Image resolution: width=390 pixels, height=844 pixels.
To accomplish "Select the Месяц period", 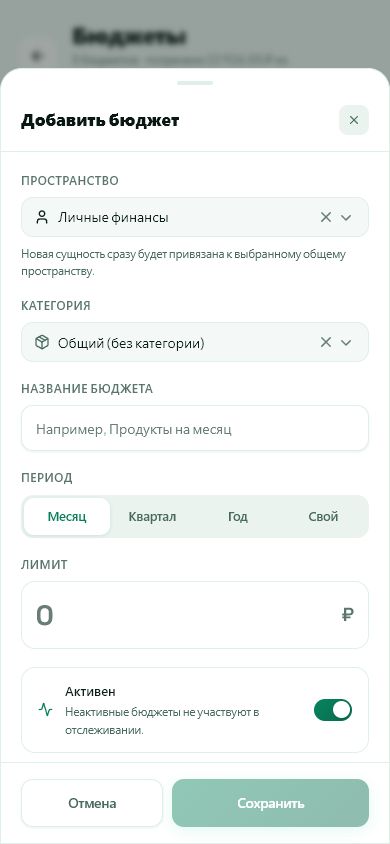I will (67, 517).
